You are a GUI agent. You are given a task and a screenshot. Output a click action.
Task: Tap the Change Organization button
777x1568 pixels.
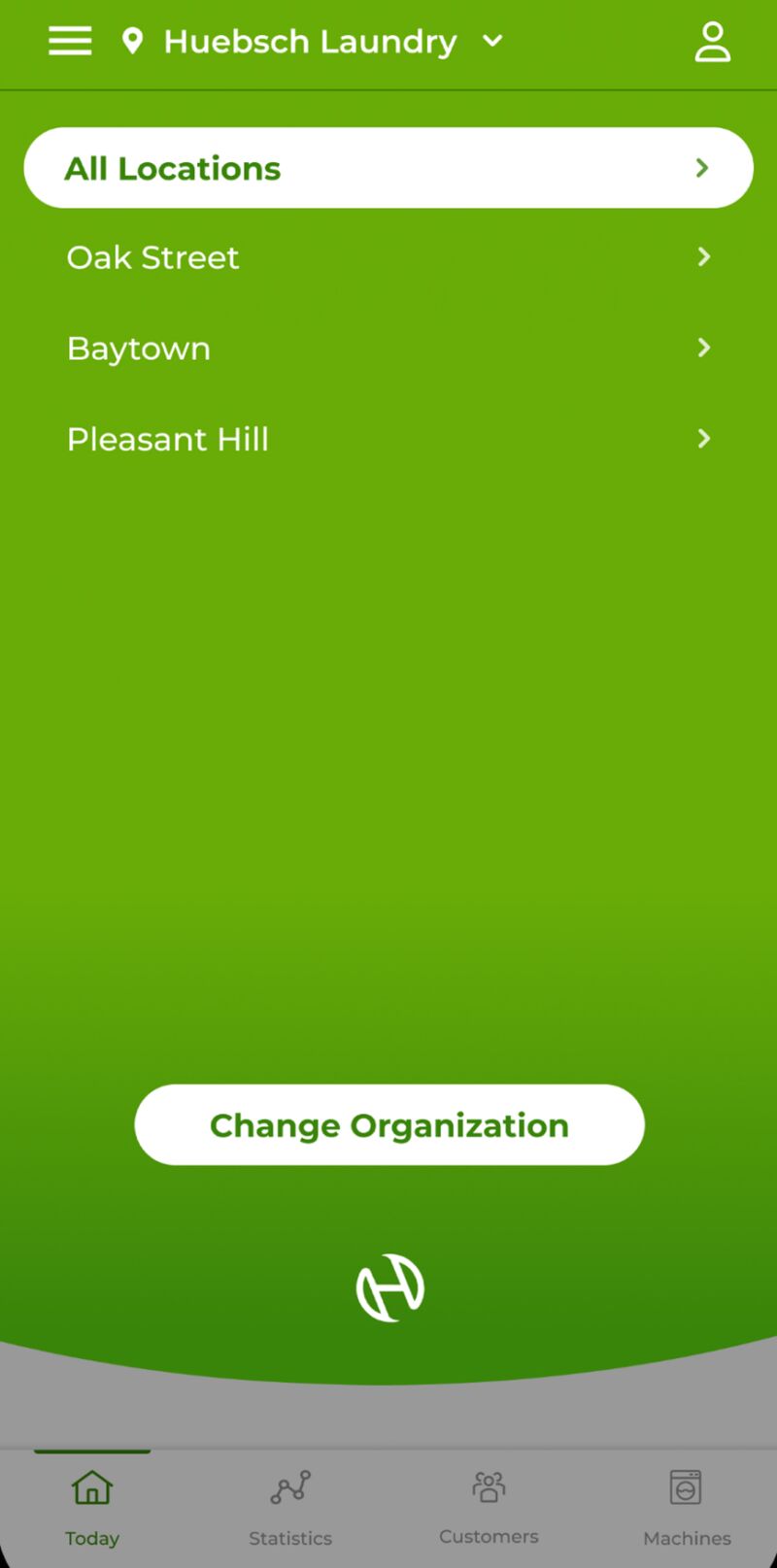coord(388,1124)
